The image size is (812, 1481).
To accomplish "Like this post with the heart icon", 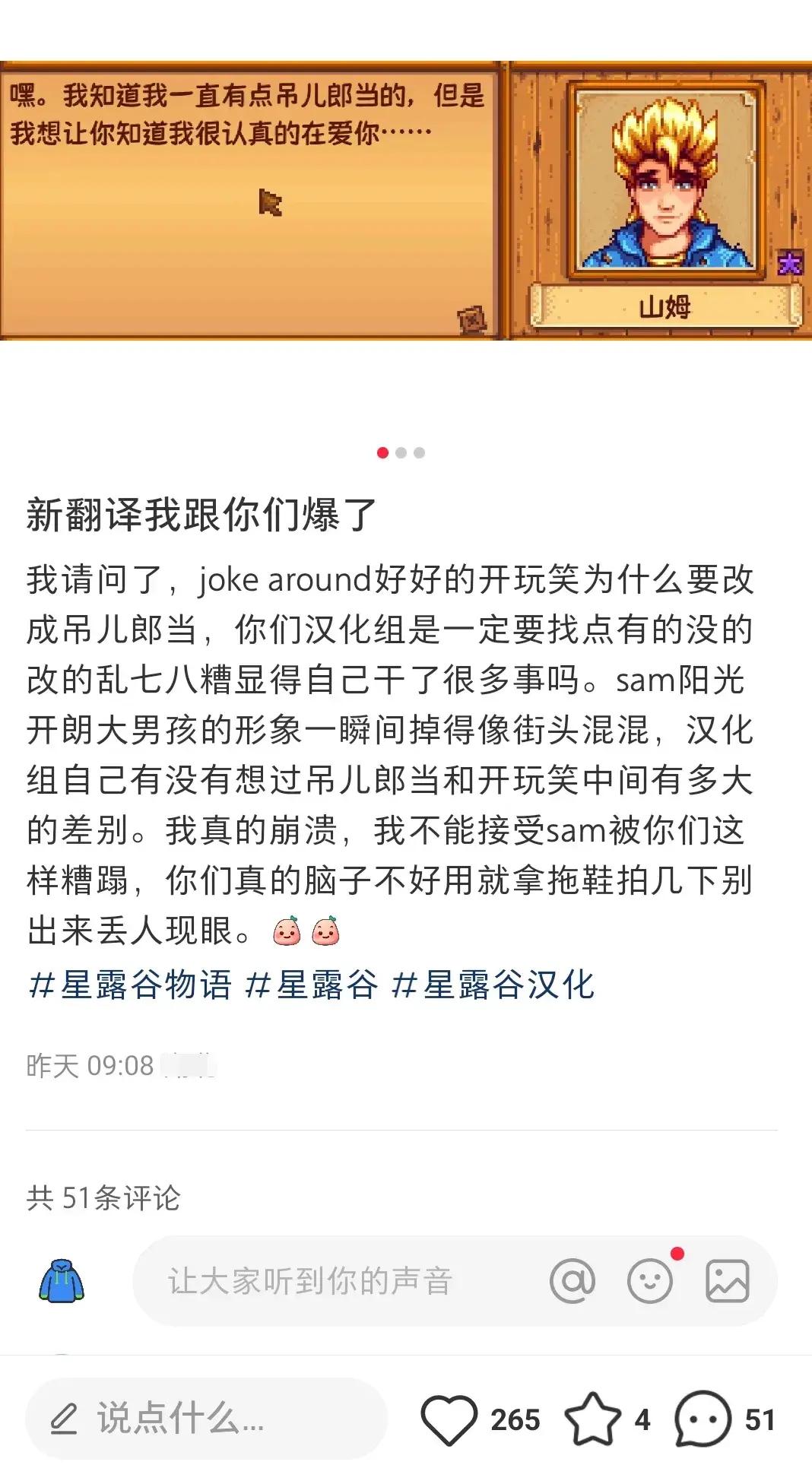I will tap(449, 1419).
